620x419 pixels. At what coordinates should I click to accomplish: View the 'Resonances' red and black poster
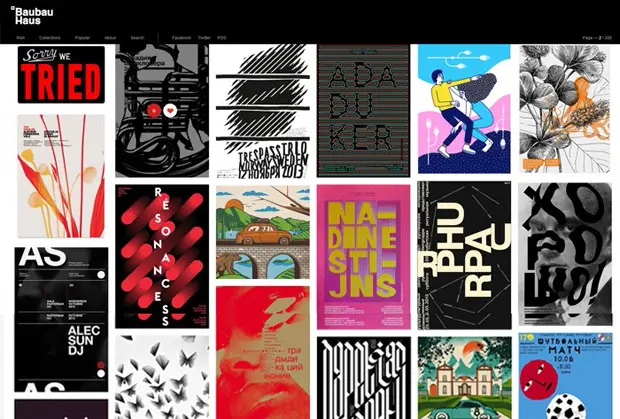[x=162, y=256]
